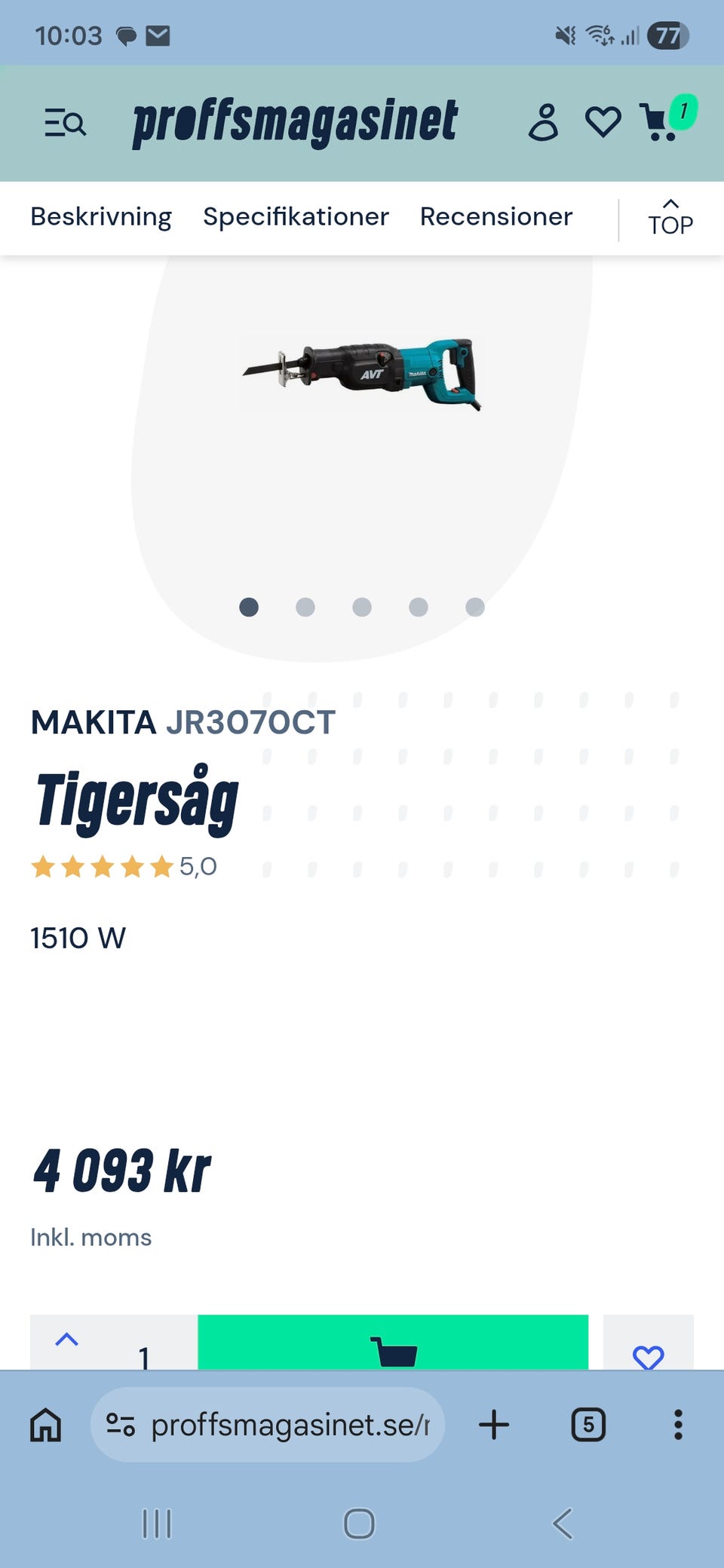724x1568 pixels.
Task: Open the browser tab switcher
Action: coord(589,1425)
